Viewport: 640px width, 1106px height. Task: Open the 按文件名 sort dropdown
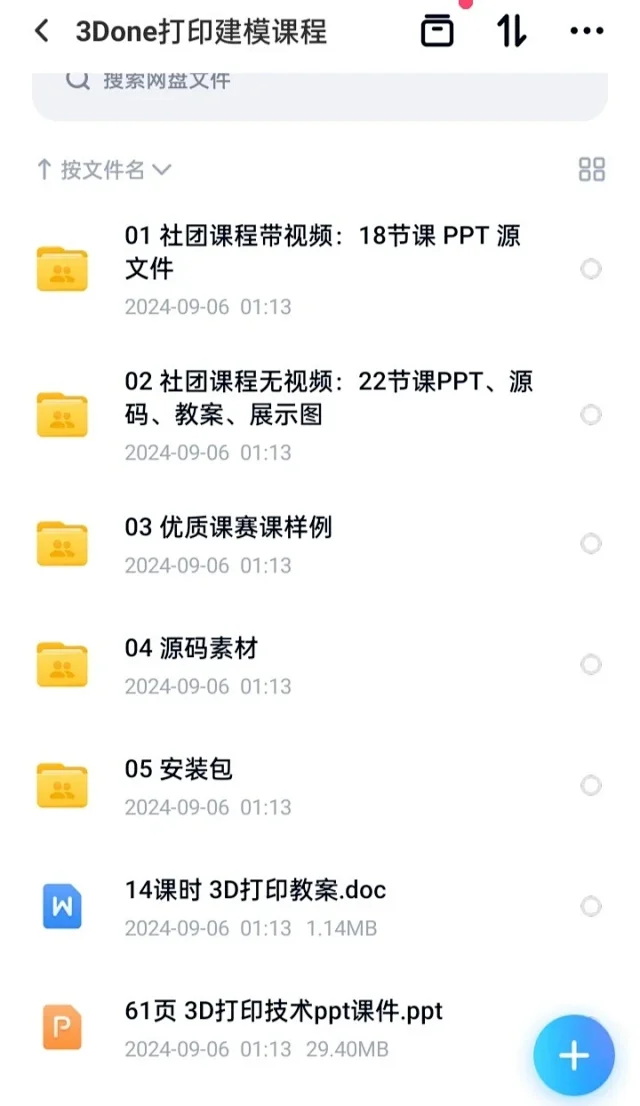(x=104, y=169)
